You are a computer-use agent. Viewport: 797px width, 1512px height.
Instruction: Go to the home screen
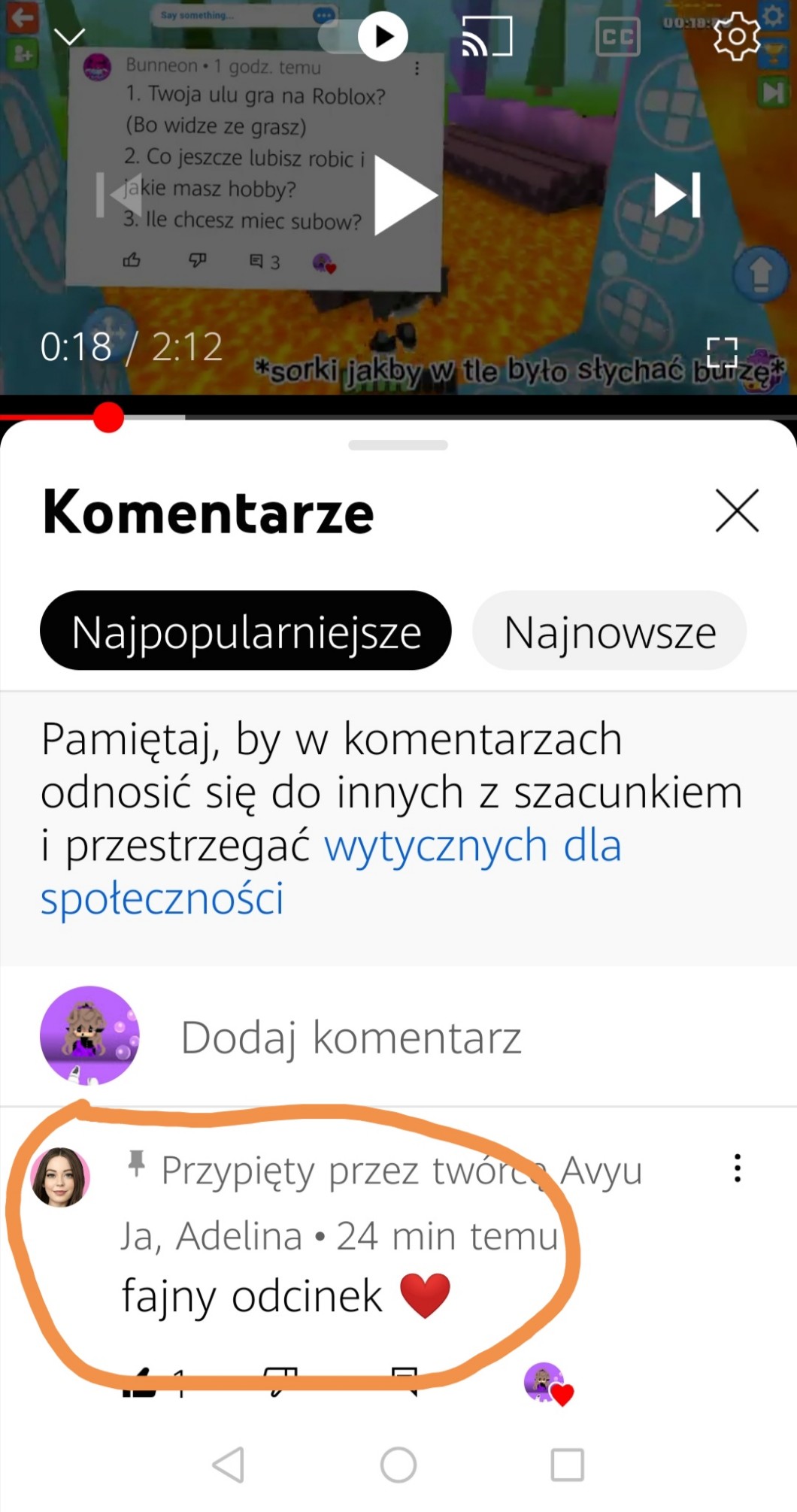pyautogui.click(x=398, y=1464)
